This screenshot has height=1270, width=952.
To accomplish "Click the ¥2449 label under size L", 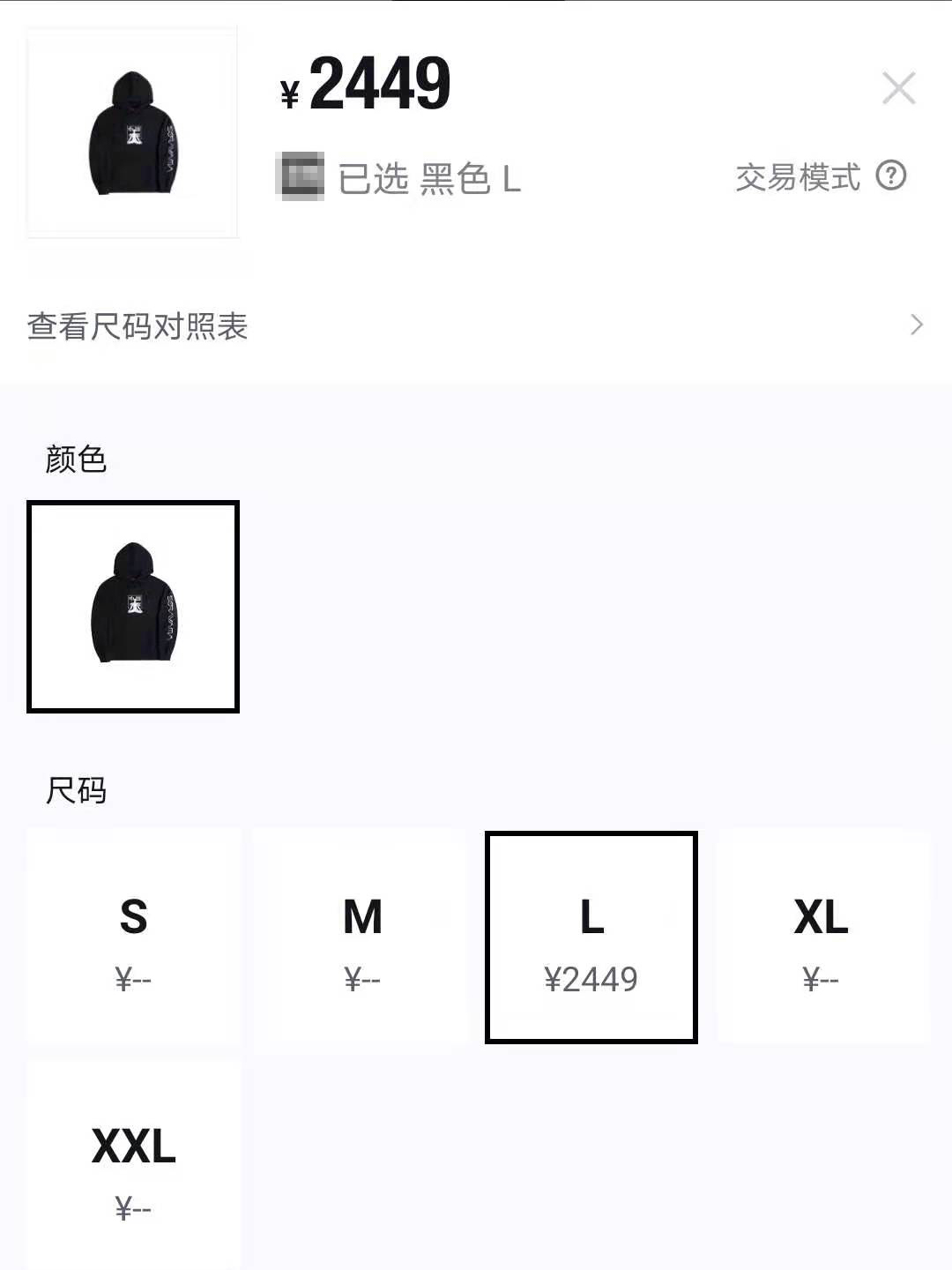I will (x=591, y=977).
